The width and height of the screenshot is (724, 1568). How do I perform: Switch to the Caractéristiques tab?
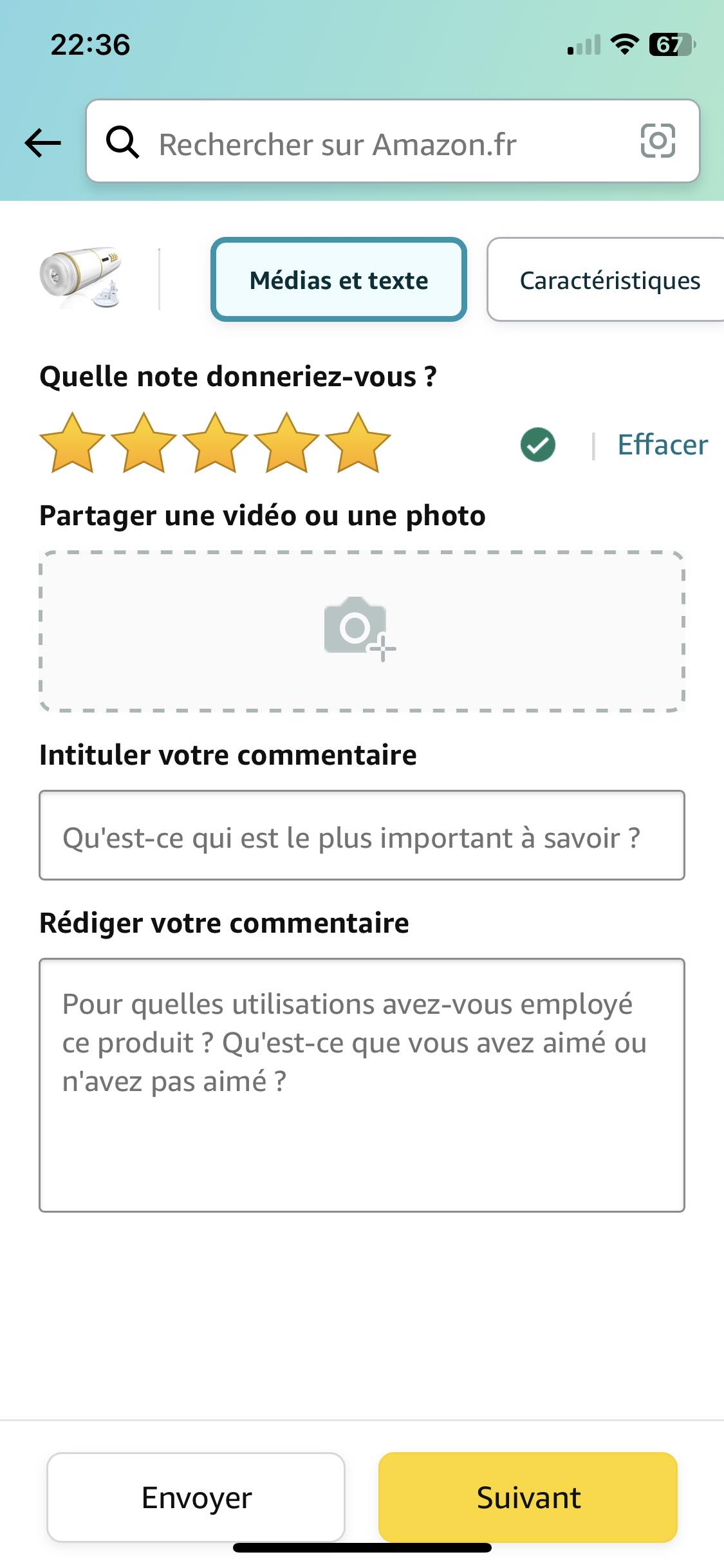[608, 280]
